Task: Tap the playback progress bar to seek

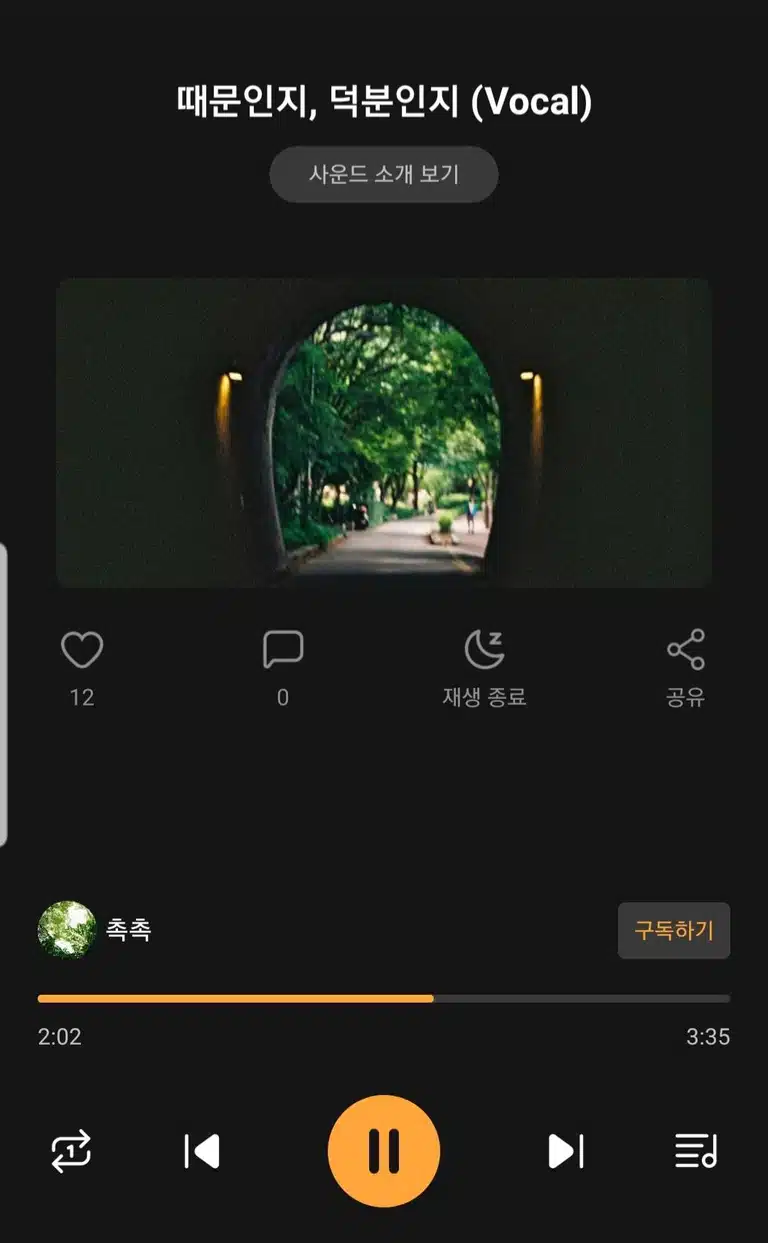Action: point(384,998)
